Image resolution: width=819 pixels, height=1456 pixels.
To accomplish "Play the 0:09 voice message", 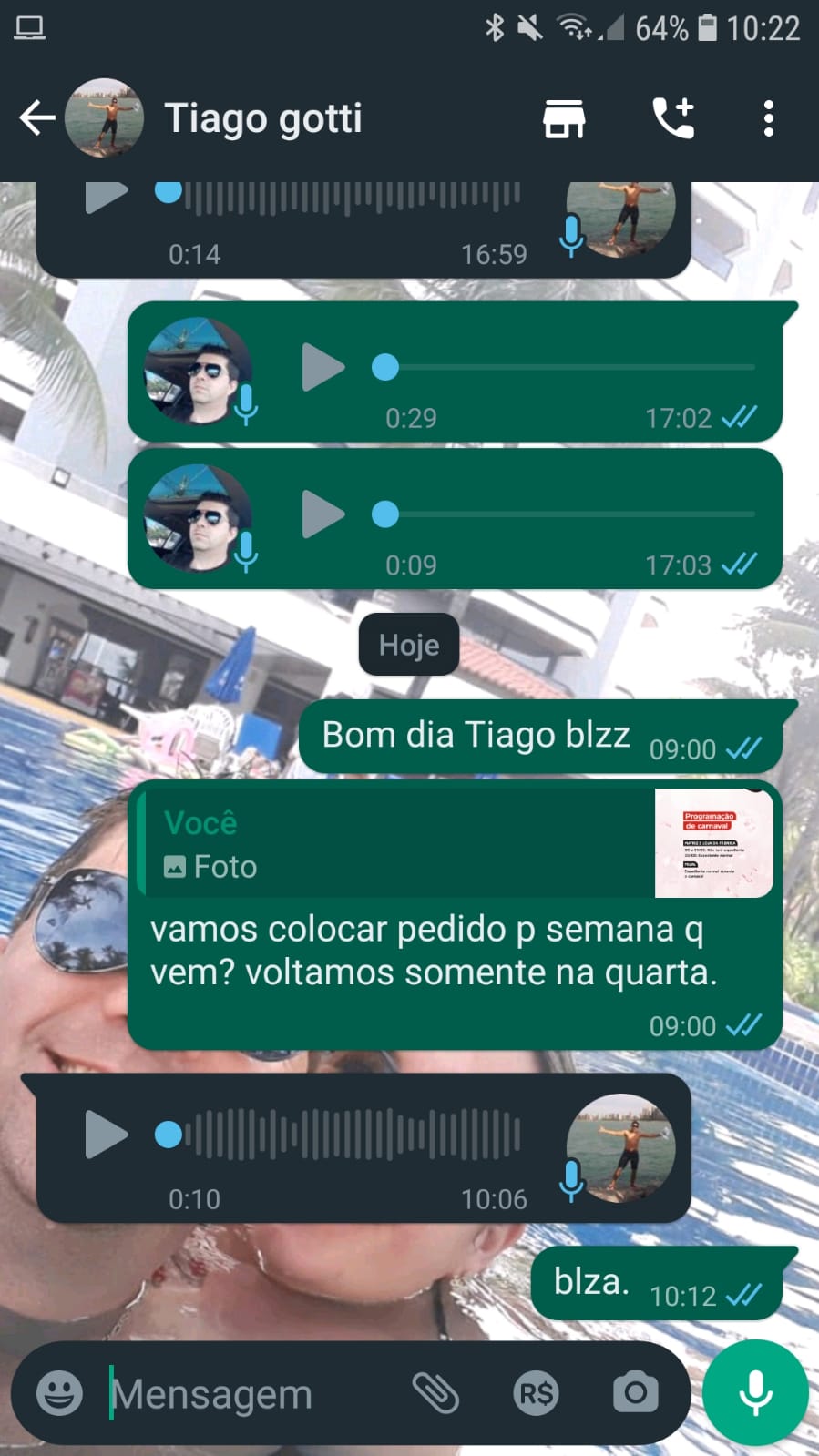I will point(322,514).
